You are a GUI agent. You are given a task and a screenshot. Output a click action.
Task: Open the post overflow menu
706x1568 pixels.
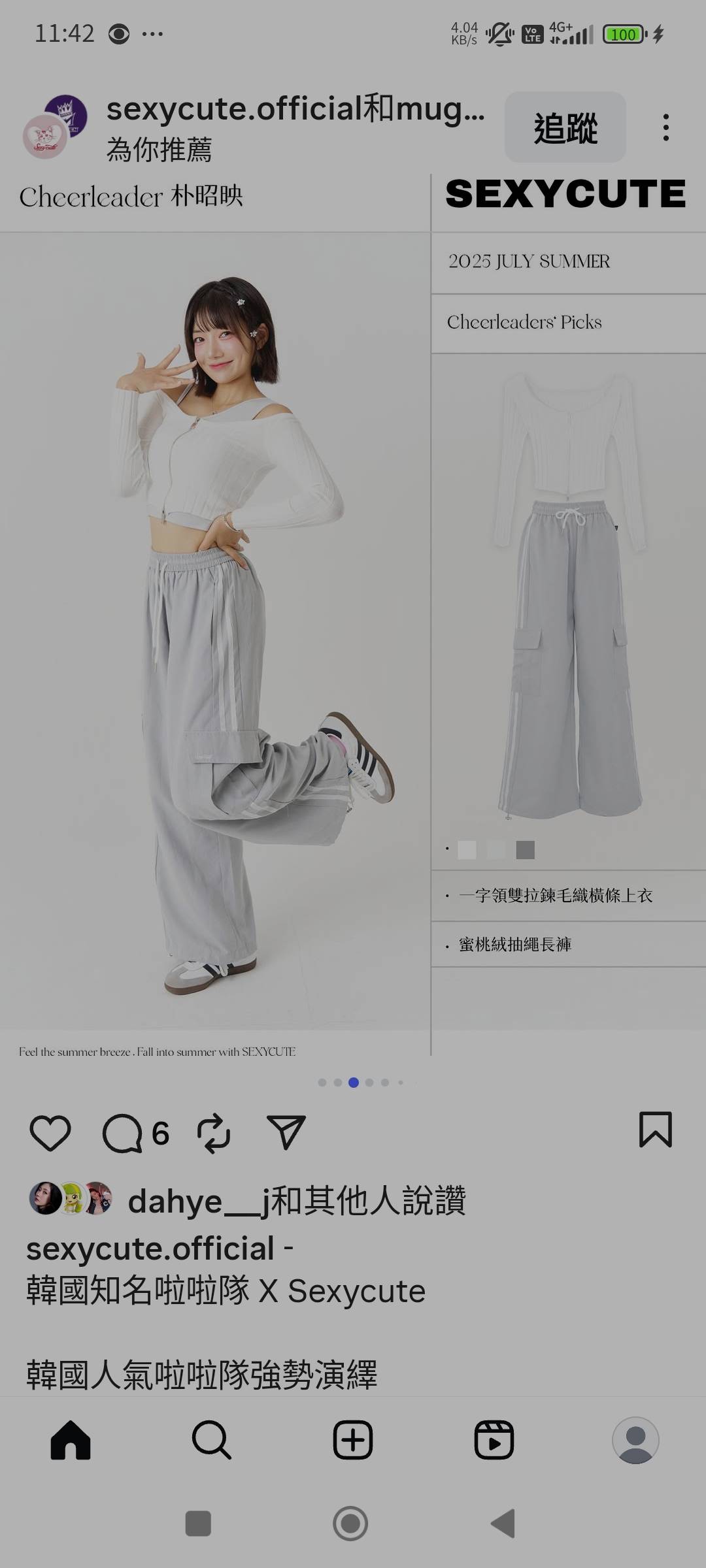coord(665,127)
